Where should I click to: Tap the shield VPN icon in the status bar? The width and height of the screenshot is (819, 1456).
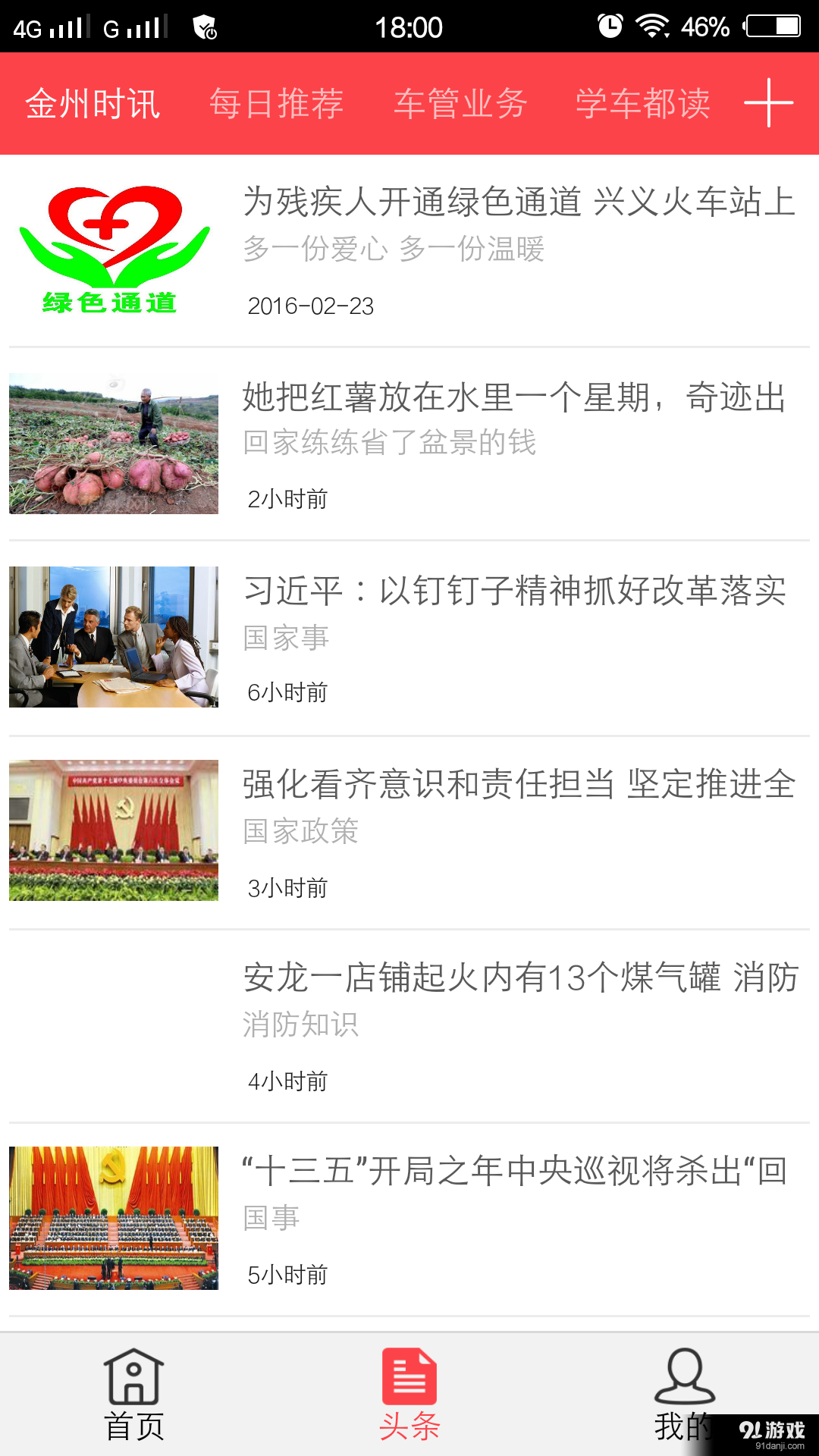point(203,26)
